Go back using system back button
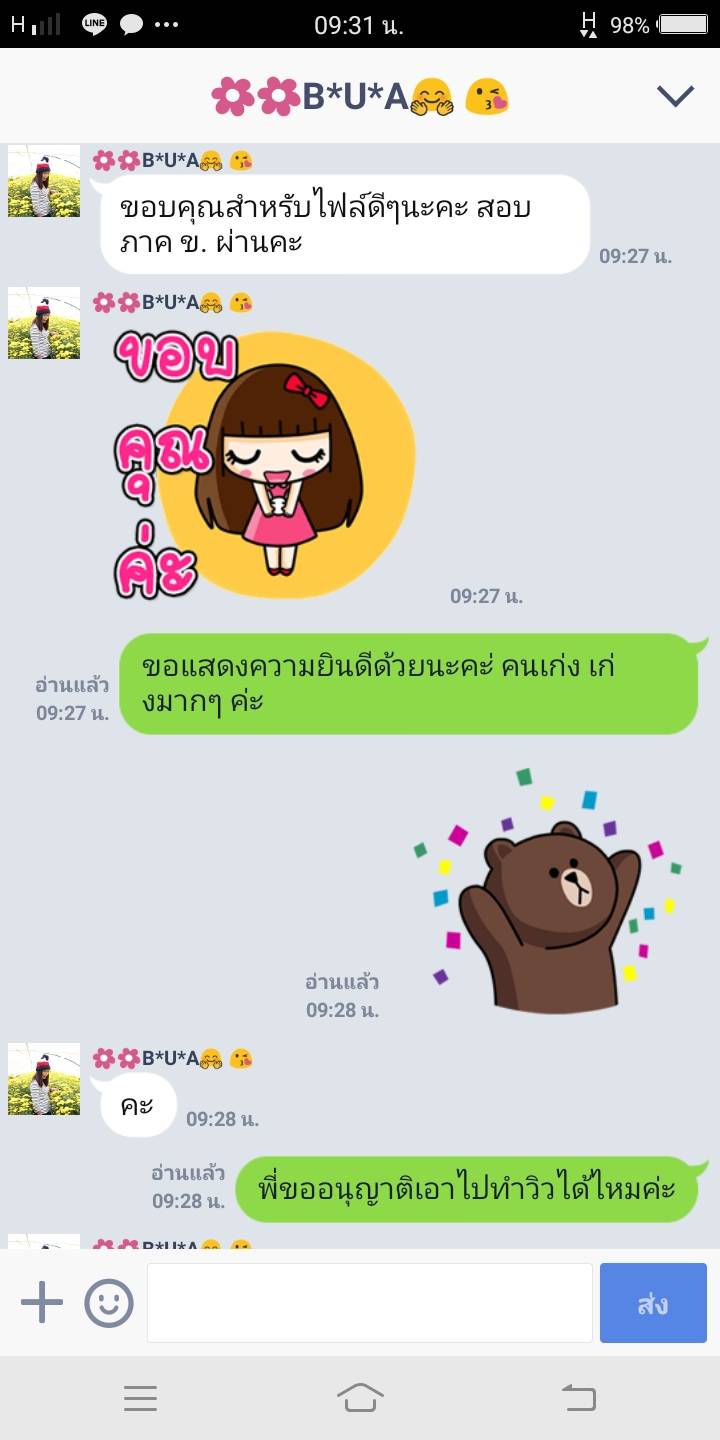720x1440 pixels. pos(578,1397)
